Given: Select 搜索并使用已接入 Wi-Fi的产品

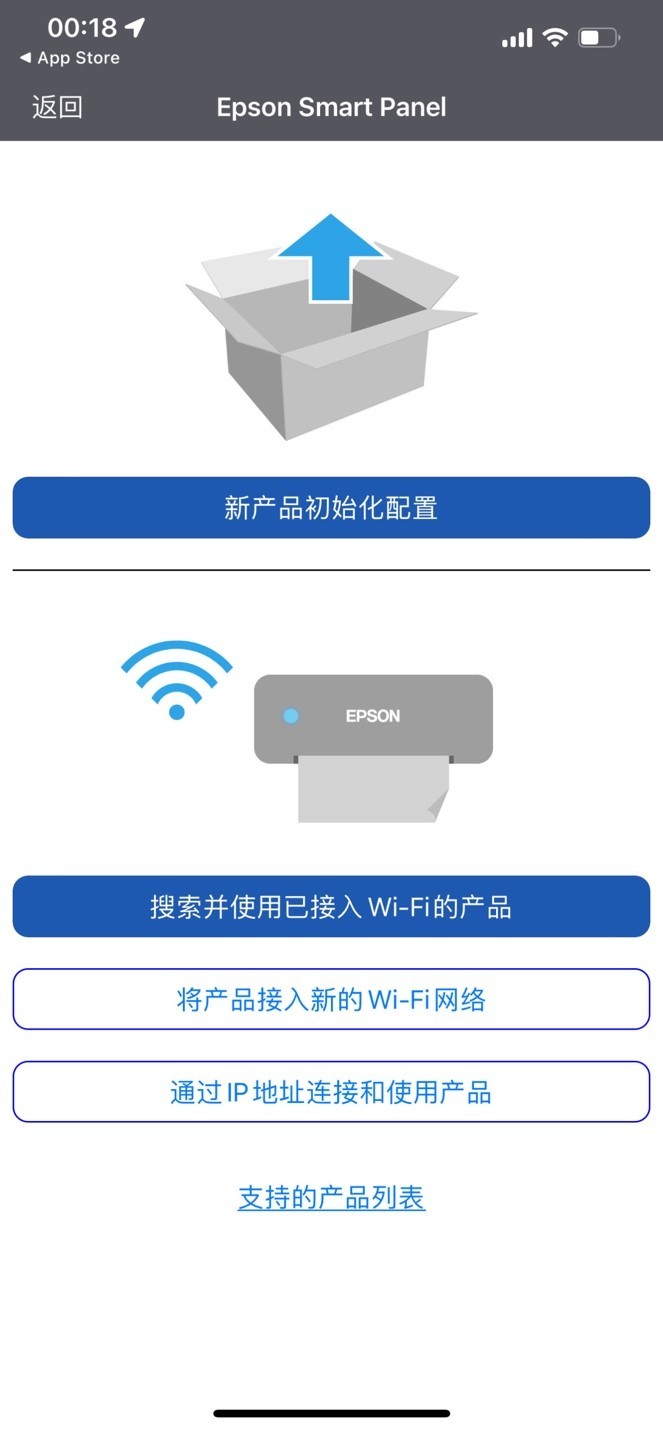Looking at the screenshot, I should [x=331, y=907].
